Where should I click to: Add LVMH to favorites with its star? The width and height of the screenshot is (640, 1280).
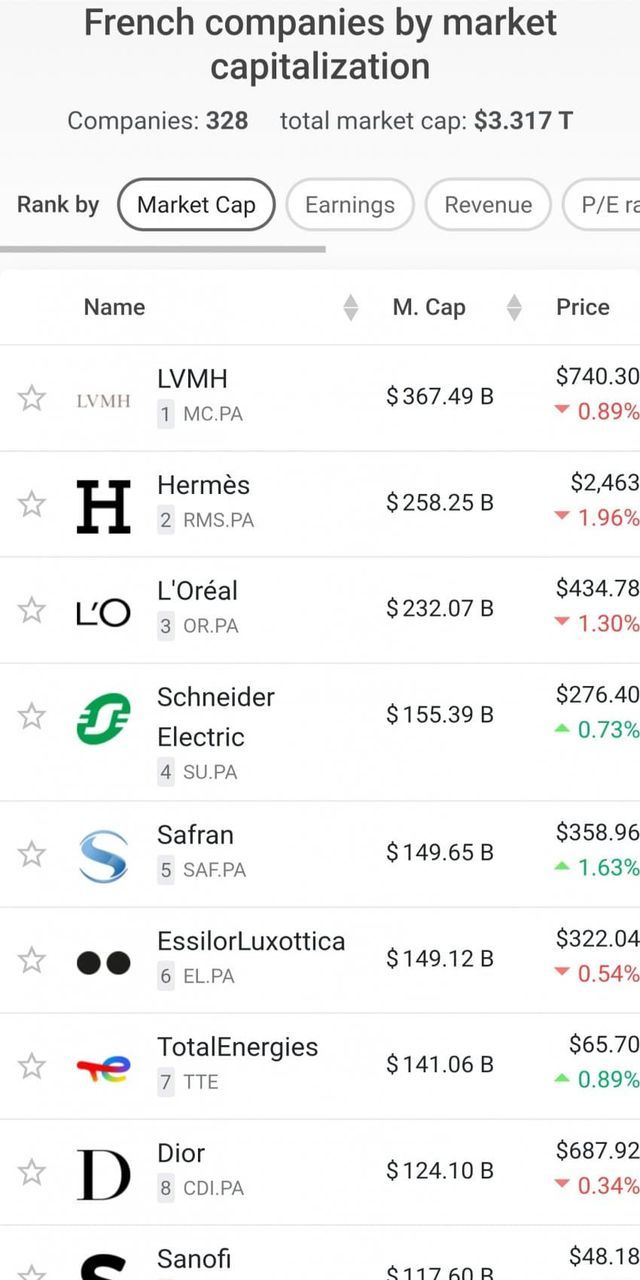pos(32,398)
